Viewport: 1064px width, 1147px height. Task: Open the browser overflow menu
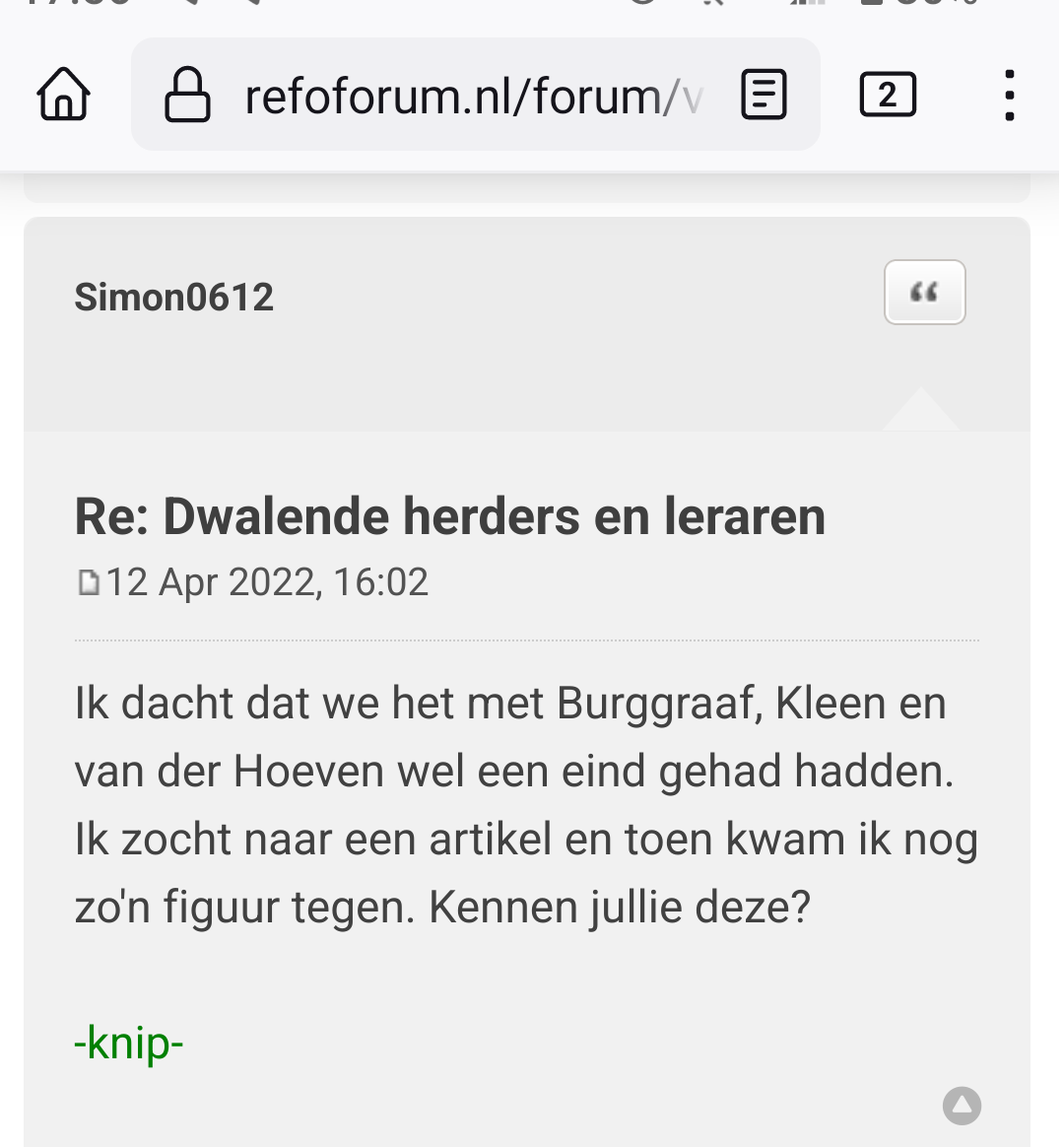1009,96
